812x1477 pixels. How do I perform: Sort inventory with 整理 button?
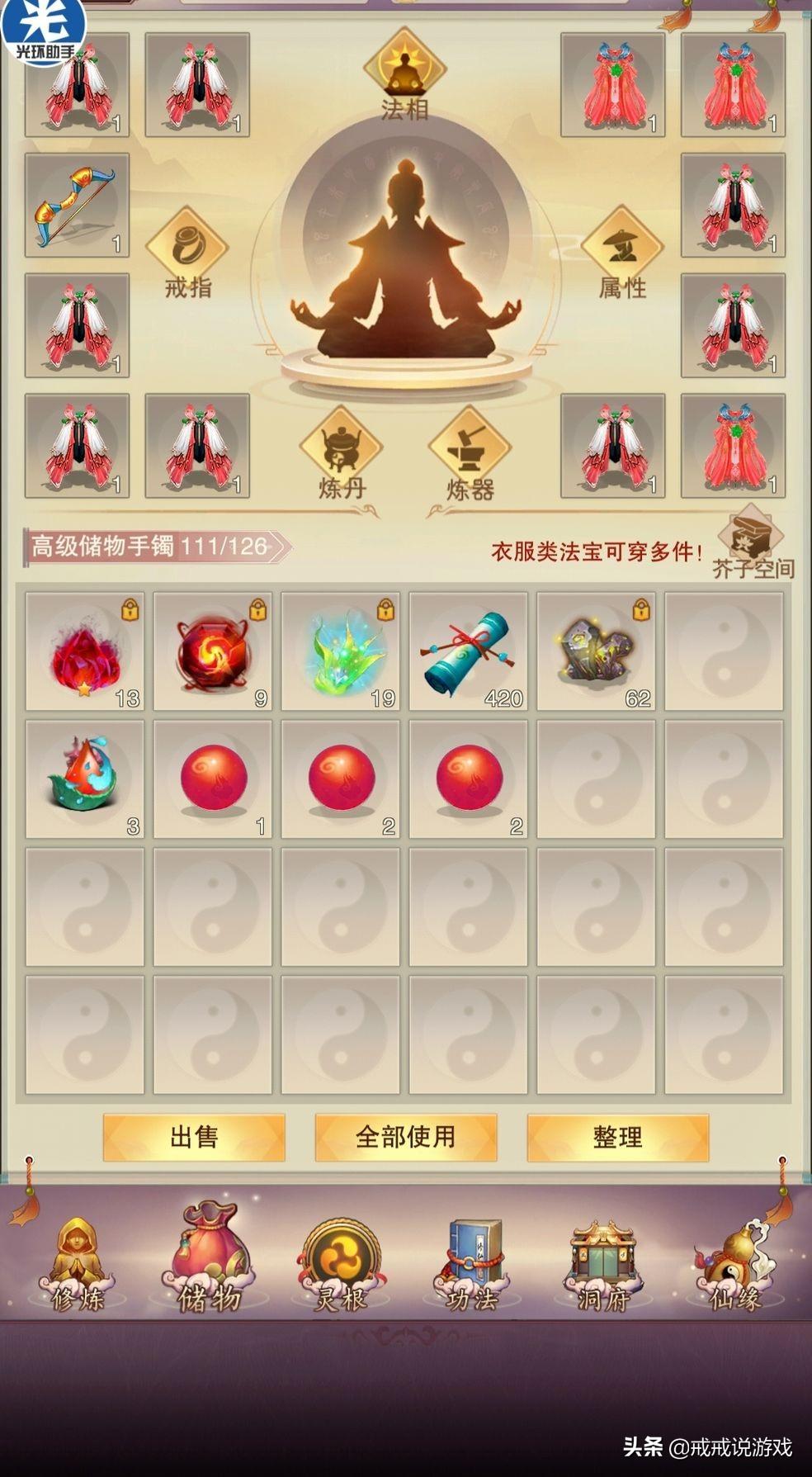(617, 1137)
